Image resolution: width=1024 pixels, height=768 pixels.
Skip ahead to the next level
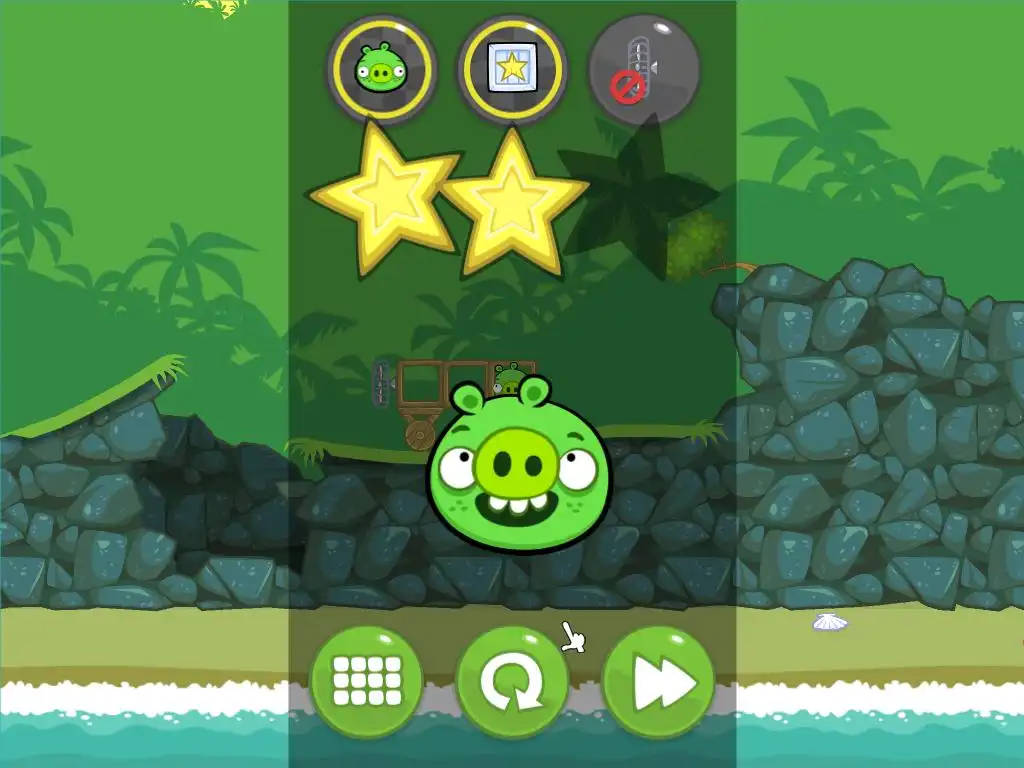click(x=658, y=682)
